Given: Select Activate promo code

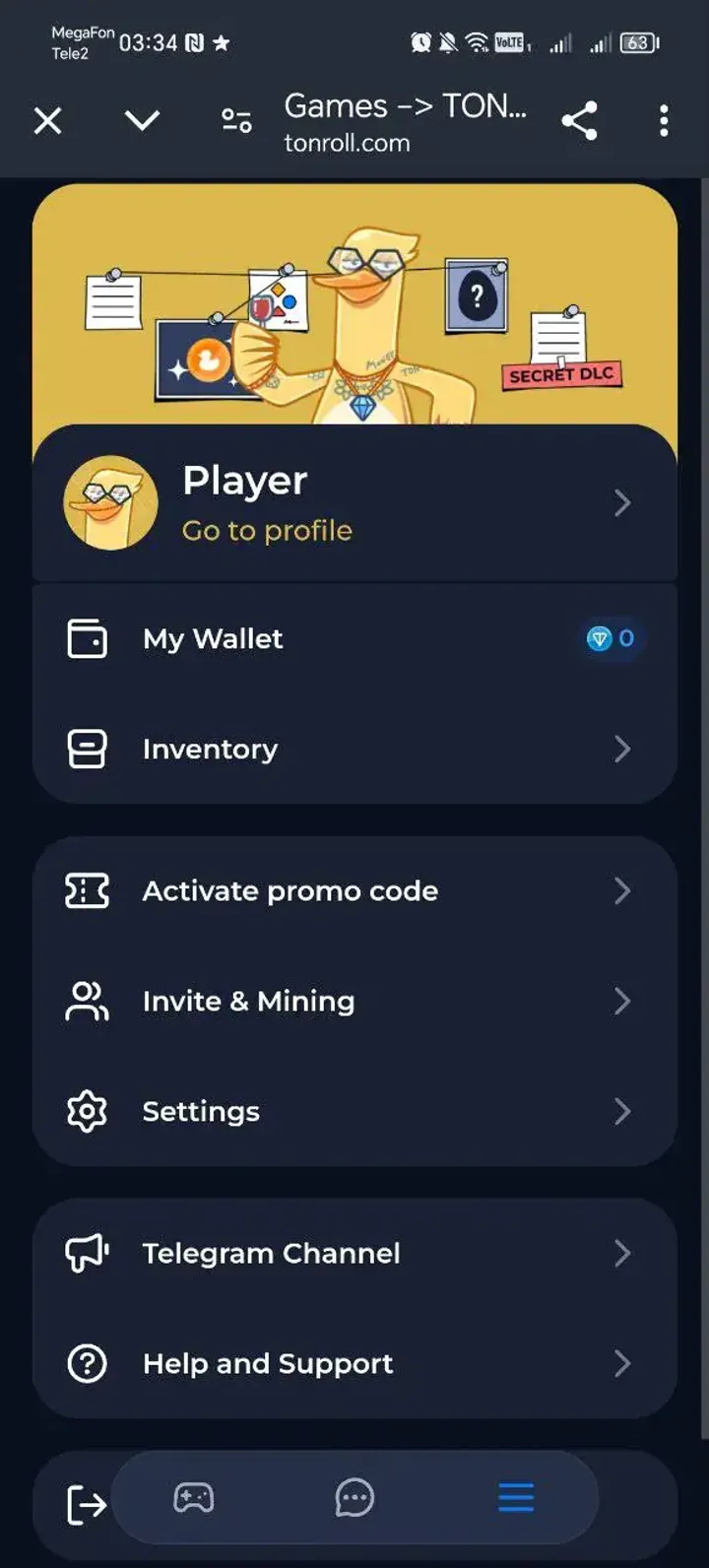Looking at the screenshot, I should (354, 890).
